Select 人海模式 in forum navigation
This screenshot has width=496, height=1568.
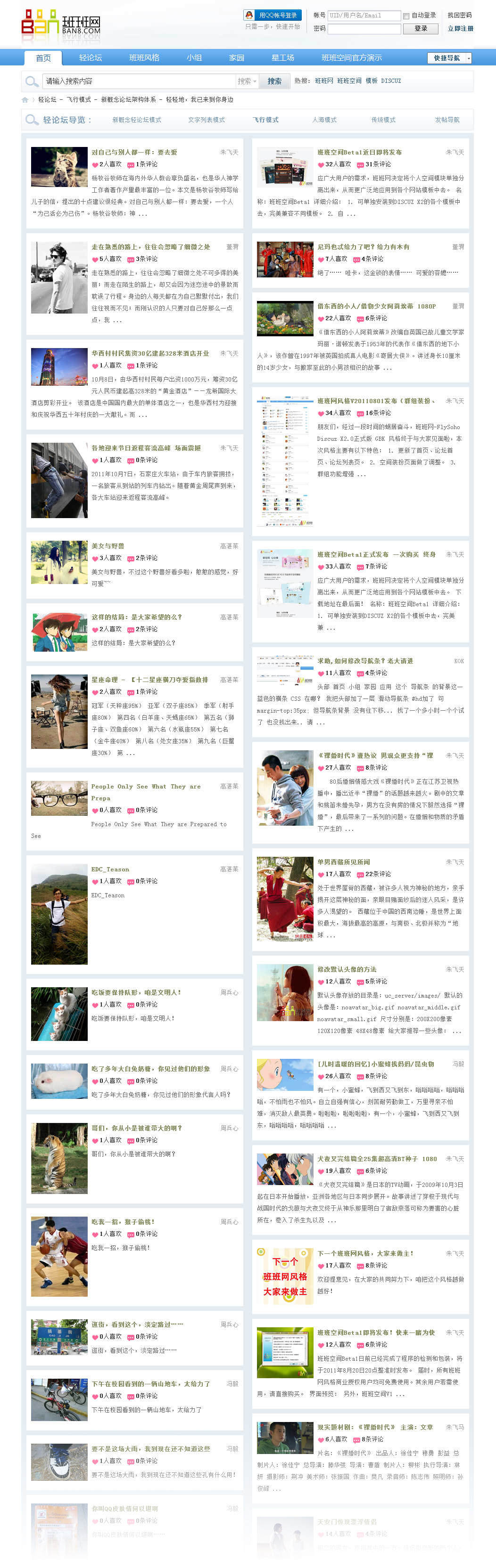pos(324,120)
